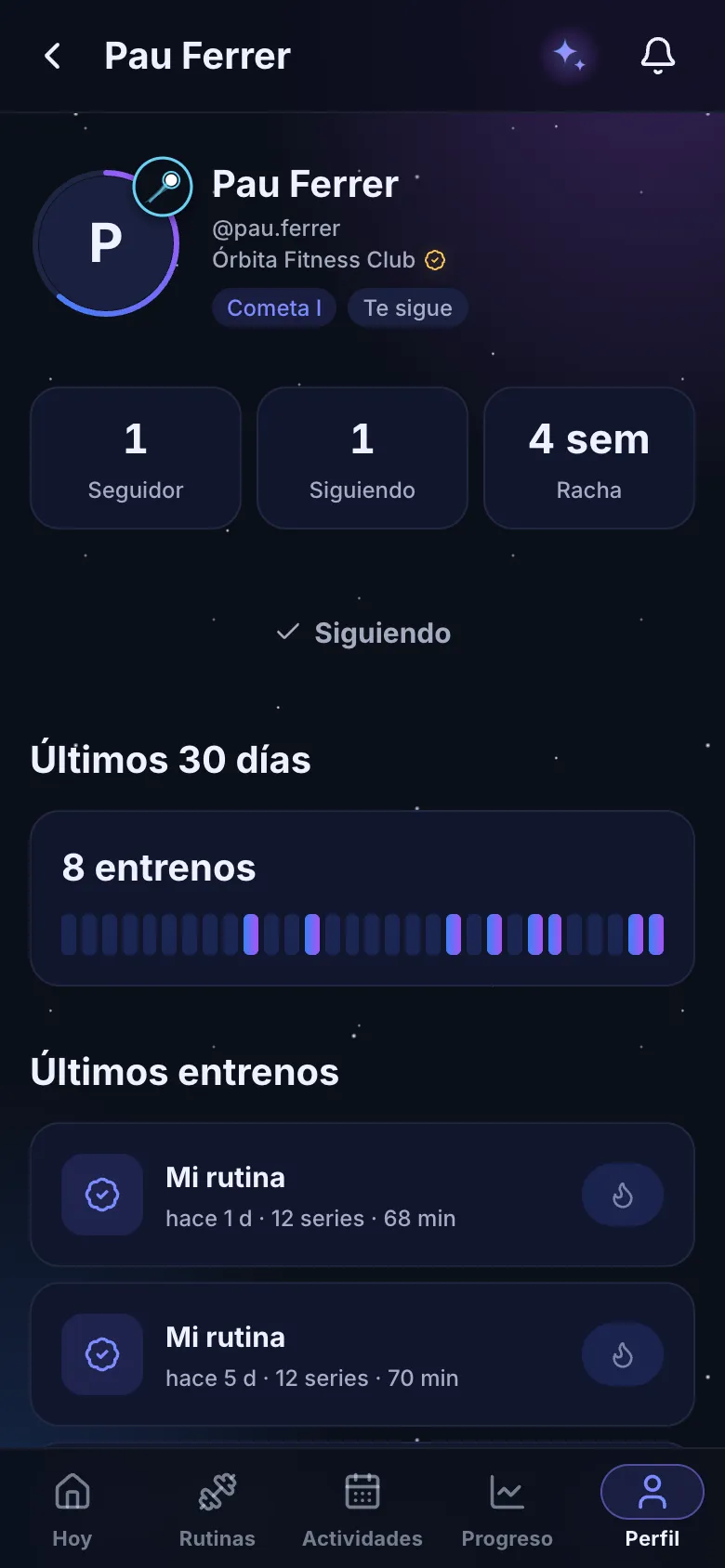Open the notifications bell
The image size is (725, 1568).
(x=658, y=56)
